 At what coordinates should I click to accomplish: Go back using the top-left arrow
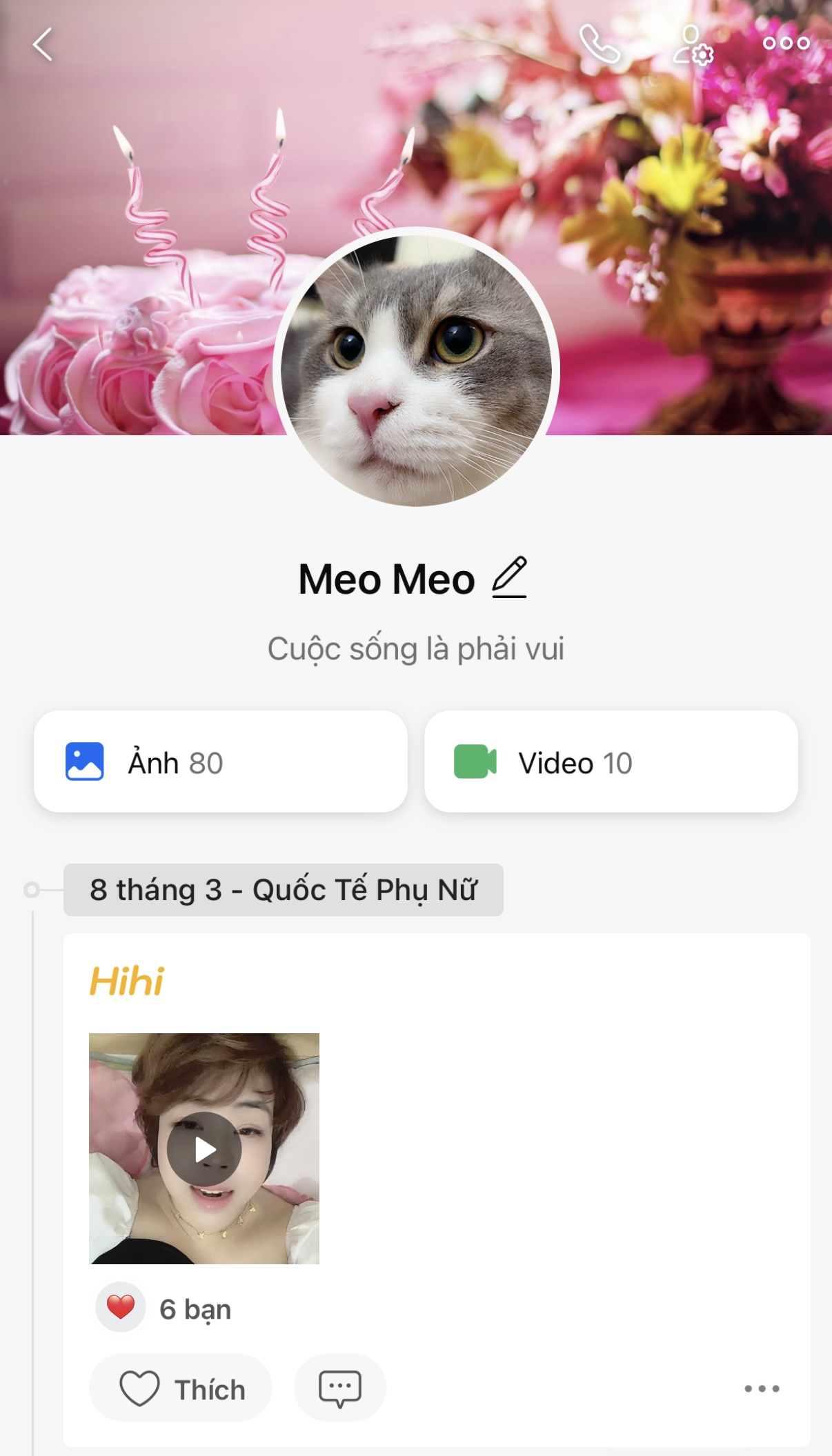coord(43,44)
